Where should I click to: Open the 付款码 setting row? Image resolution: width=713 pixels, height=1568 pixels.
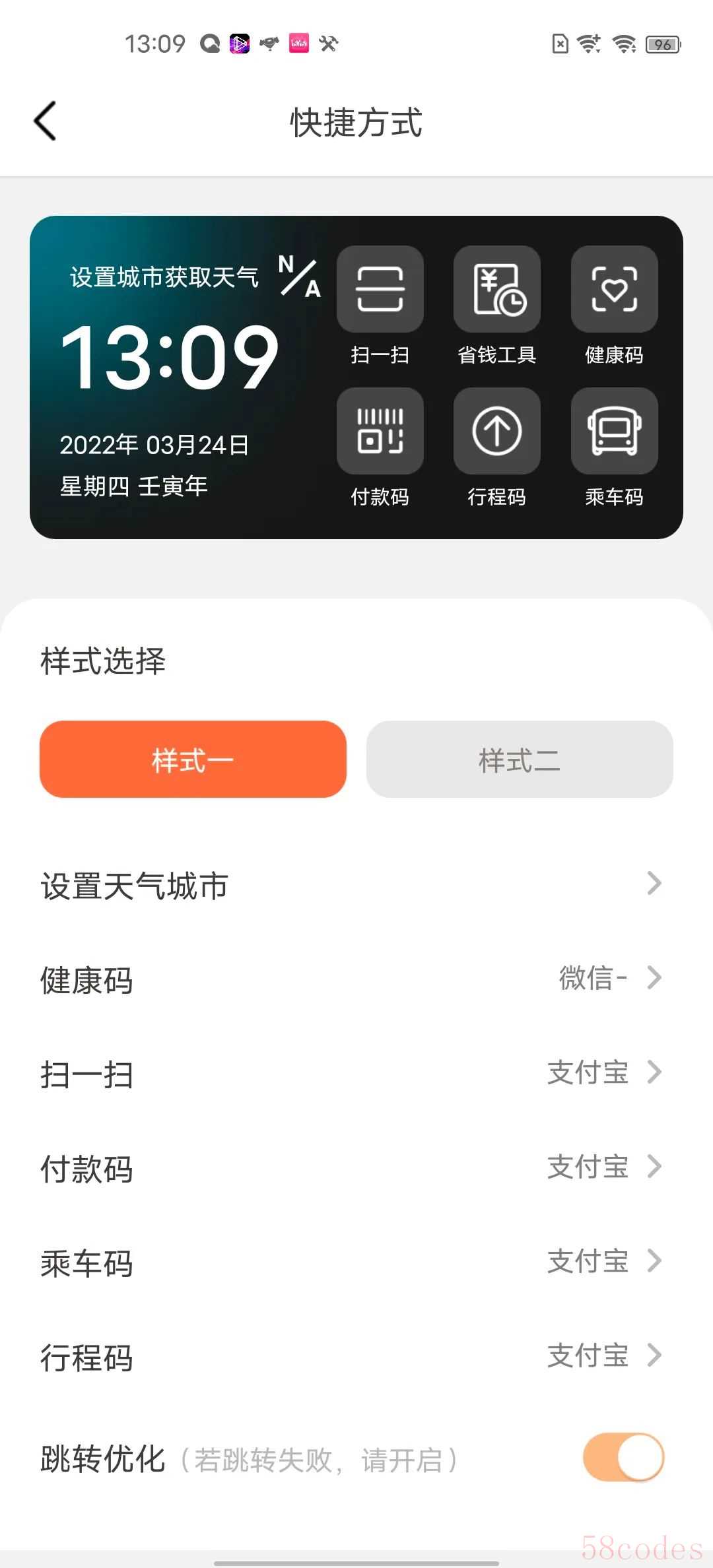(x=356, y=1167)
